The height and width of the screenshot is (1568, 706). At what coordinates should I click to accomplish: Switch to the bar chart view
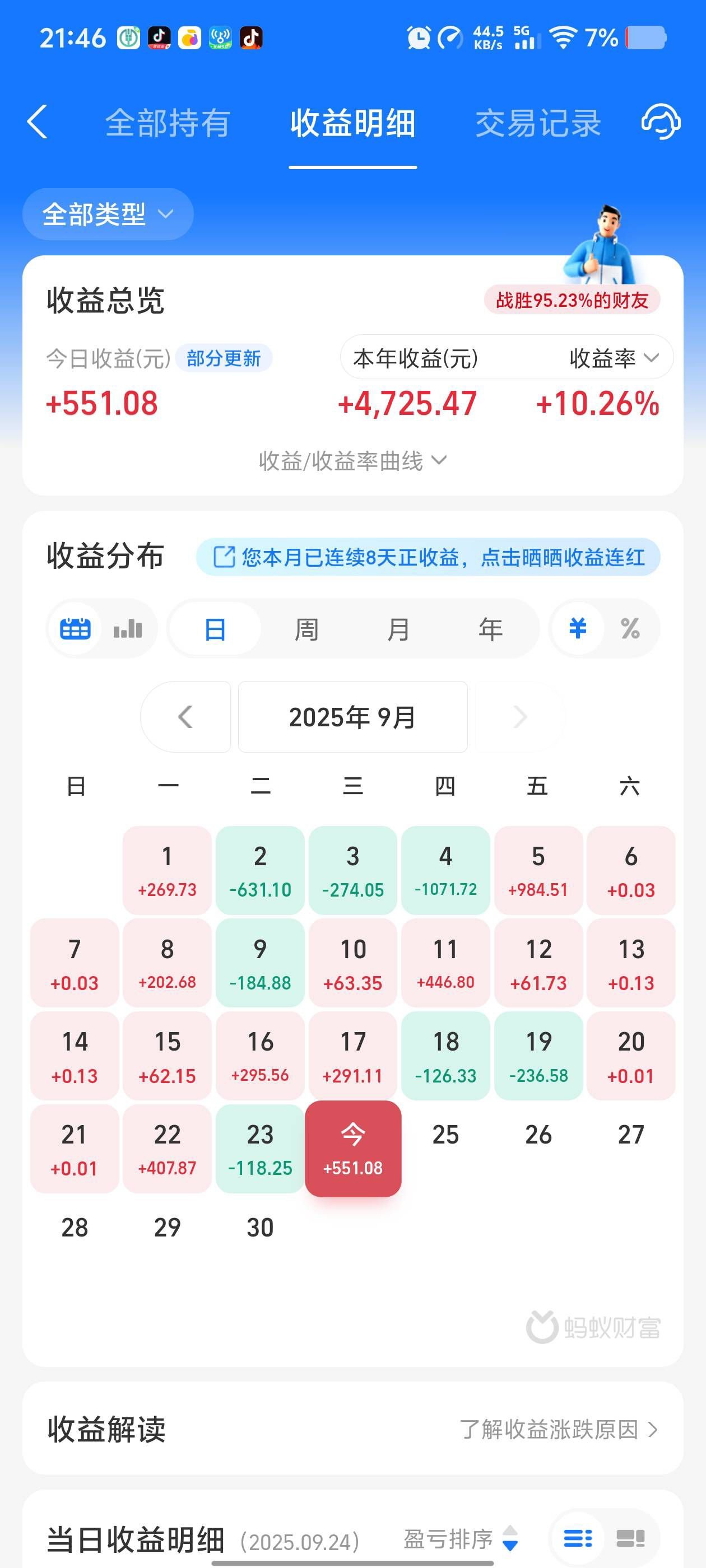pos(128,629)
